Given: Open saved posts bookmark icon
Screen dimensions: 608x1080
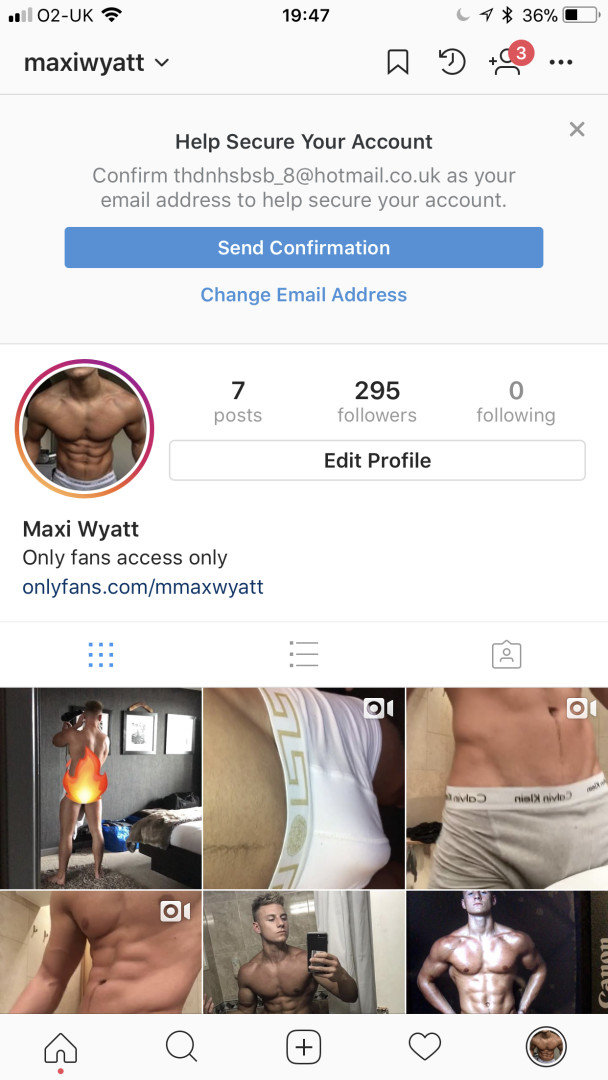Looking at the screenshot, I should pyautogui.click(x=398, y=63).
